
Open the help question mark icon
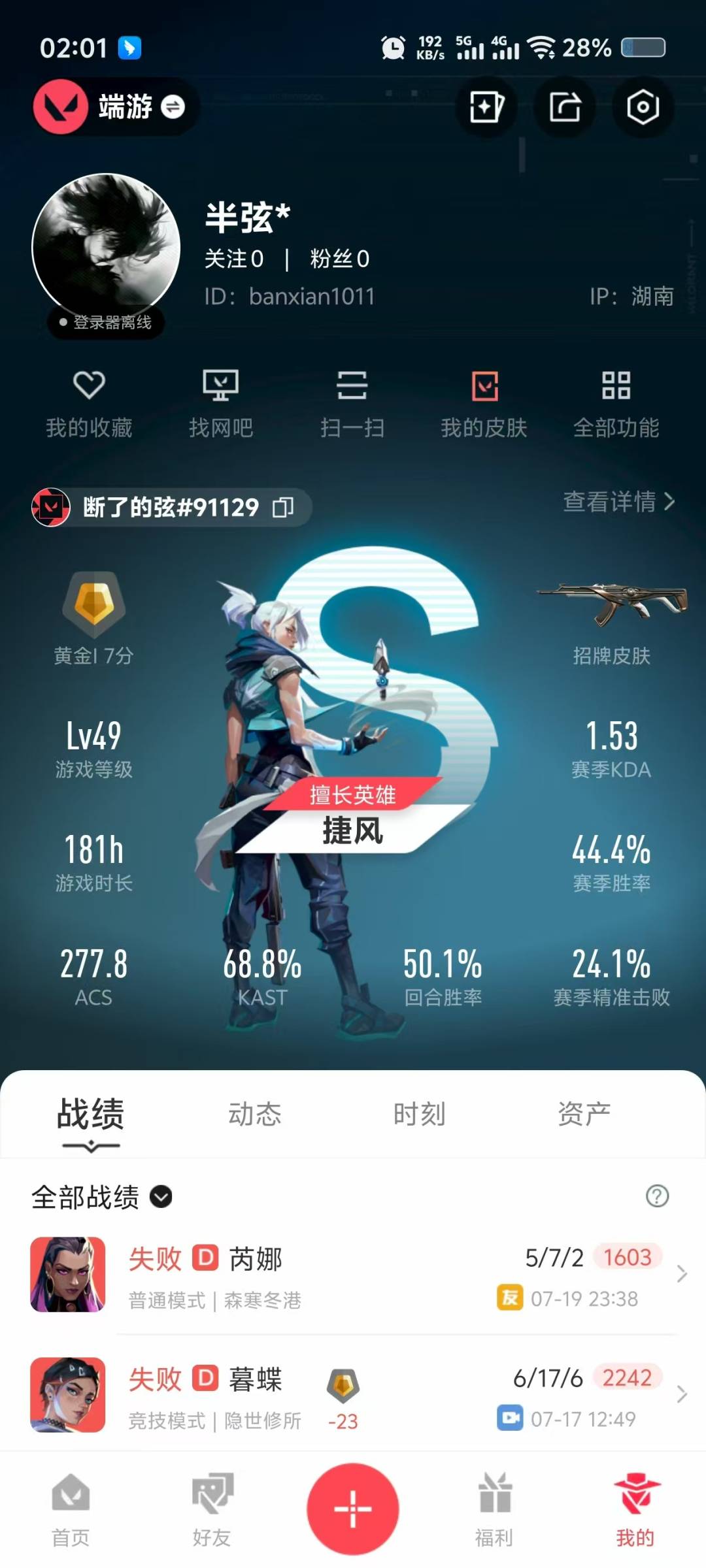tap(657, 1196)
